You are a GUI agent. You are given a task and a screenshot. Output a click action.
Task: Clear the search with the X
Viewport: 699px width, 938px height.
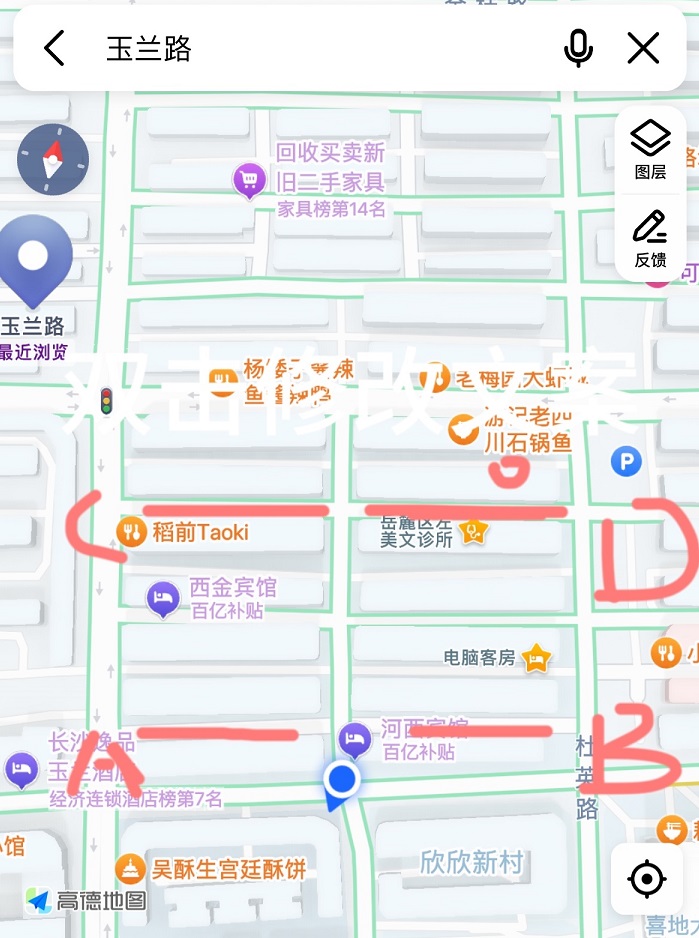click(643, 48)
